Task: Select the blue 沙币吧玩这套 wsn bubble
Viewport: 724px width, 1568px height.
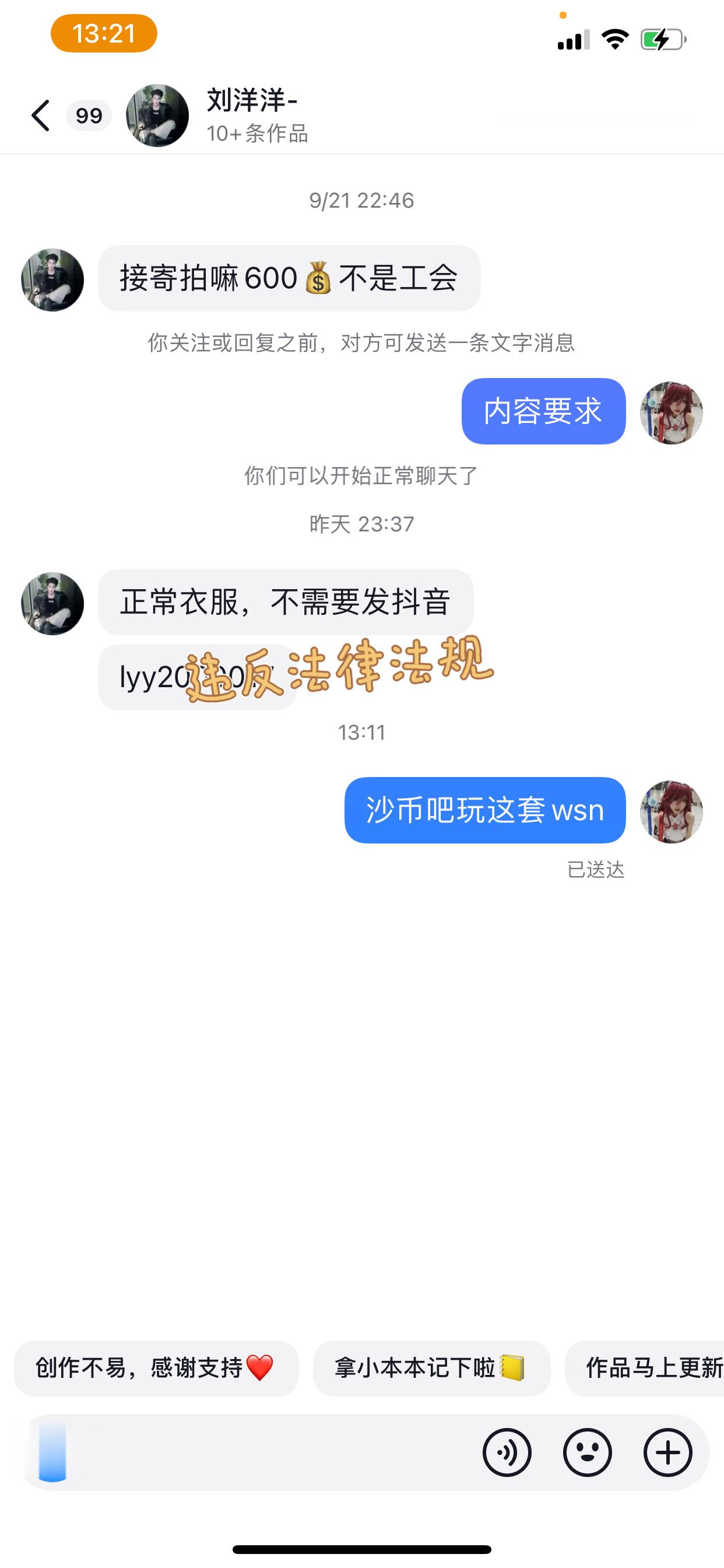Action: click(x=484, y=811)
